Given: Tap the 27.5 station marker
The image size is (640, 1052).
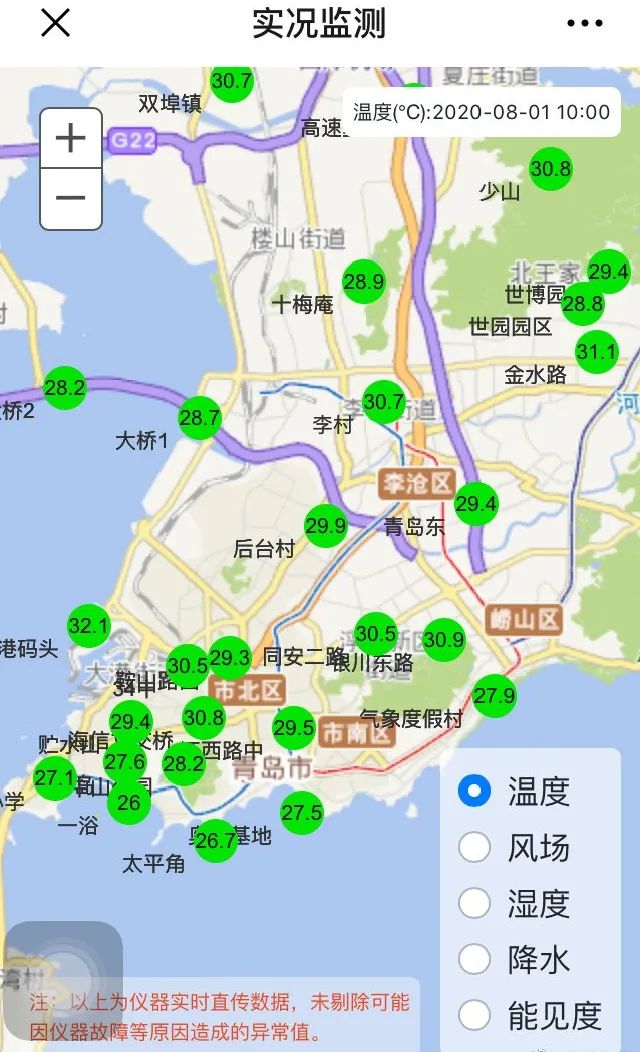Looking at the screenshot, I should 302,812.
